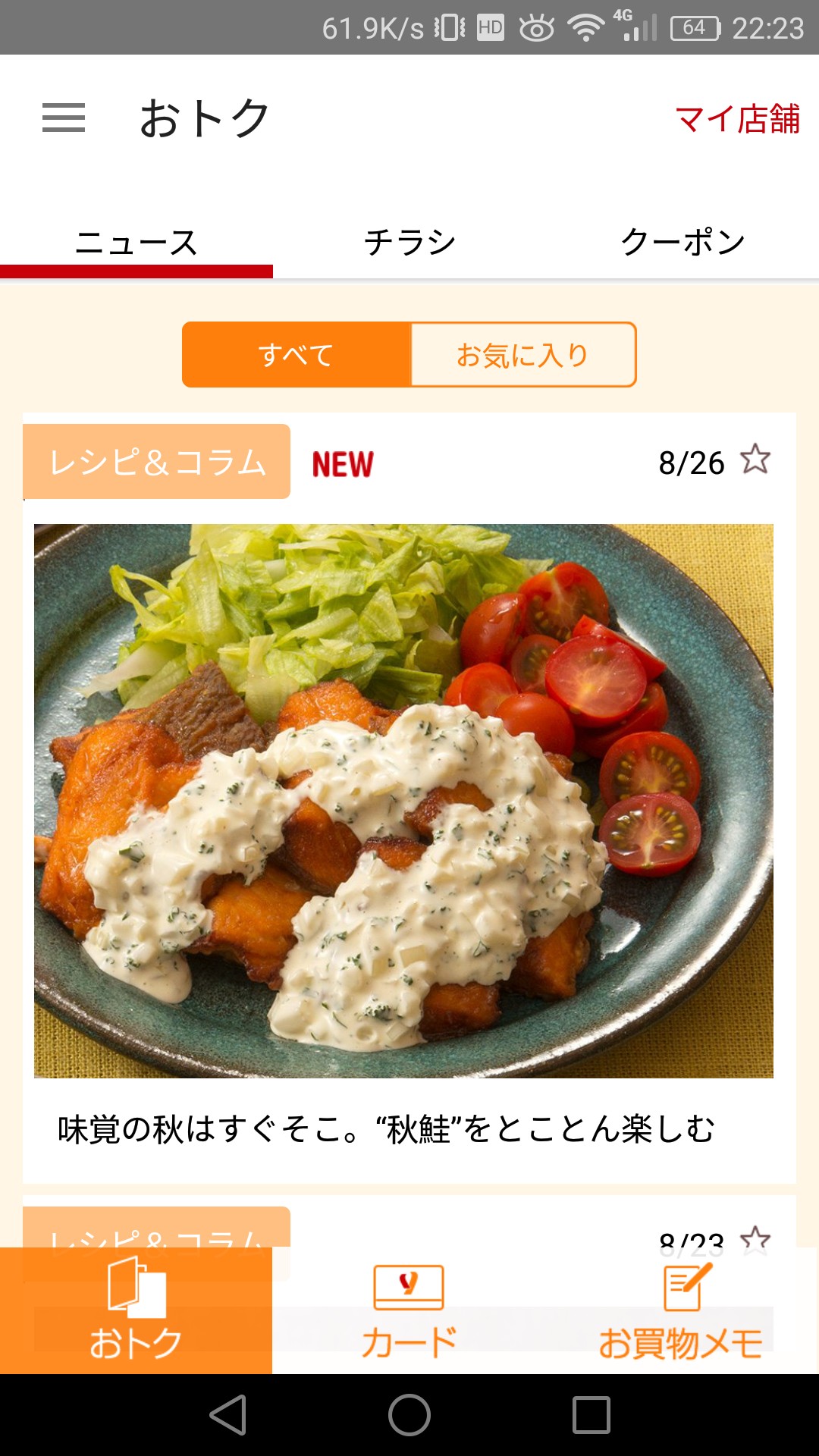This screenshot has width=819, height=1456.
Task: Select the すべて filter
Action: (x=297, y=355)
